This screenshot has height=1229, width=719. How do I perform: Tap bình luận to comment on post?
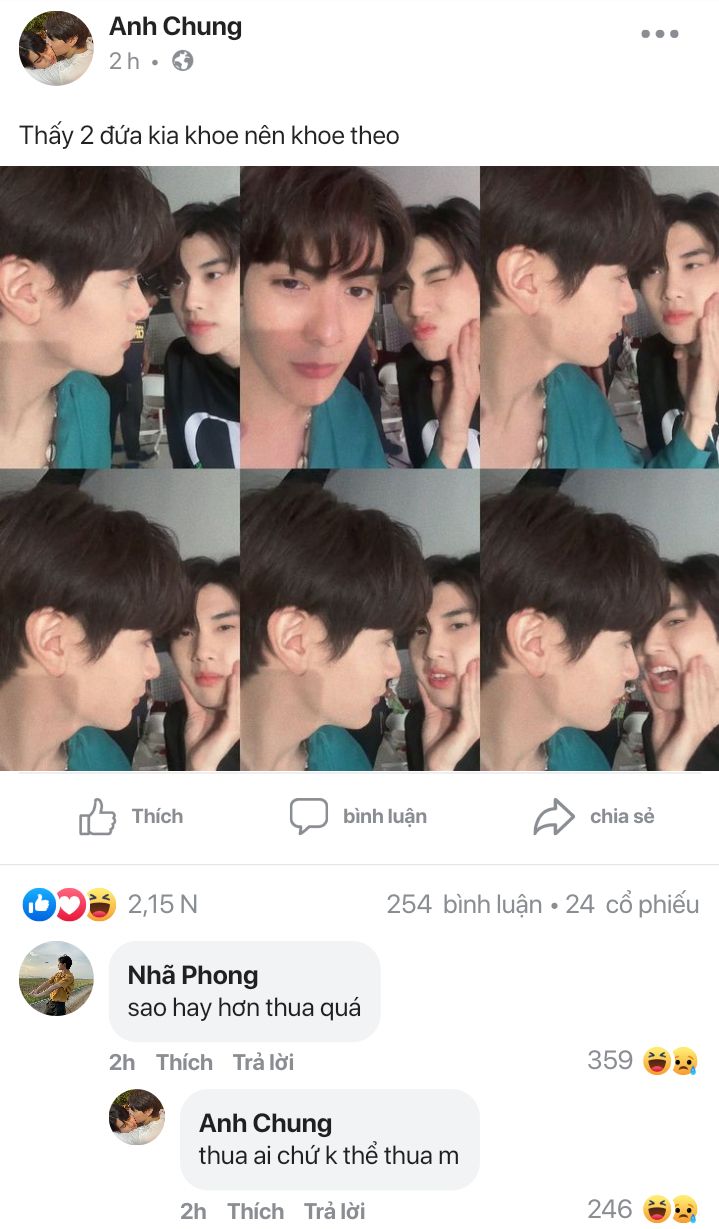(x=358, y=817)
